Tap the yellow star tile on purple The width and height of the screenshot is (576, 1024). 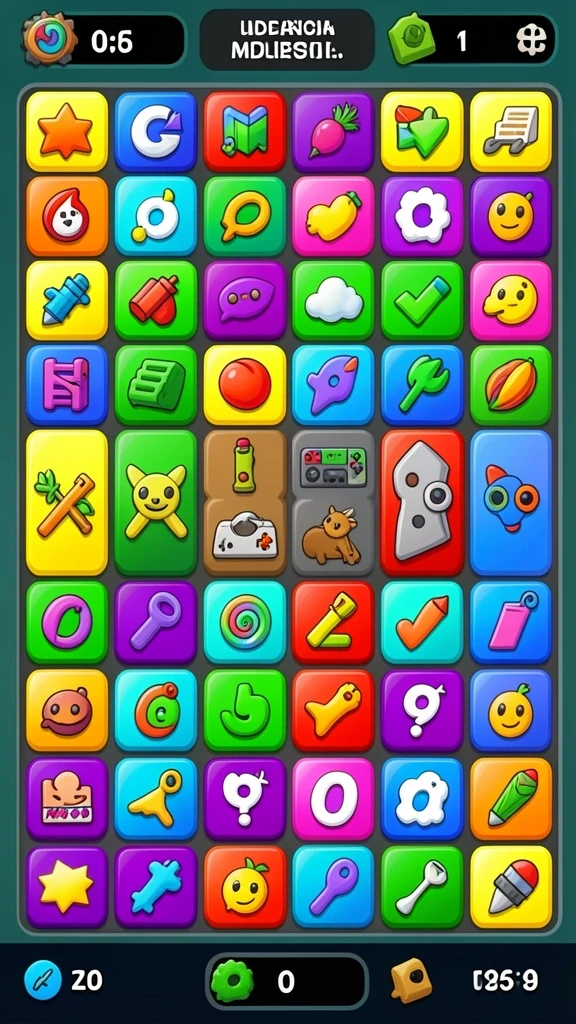(67, 887)
